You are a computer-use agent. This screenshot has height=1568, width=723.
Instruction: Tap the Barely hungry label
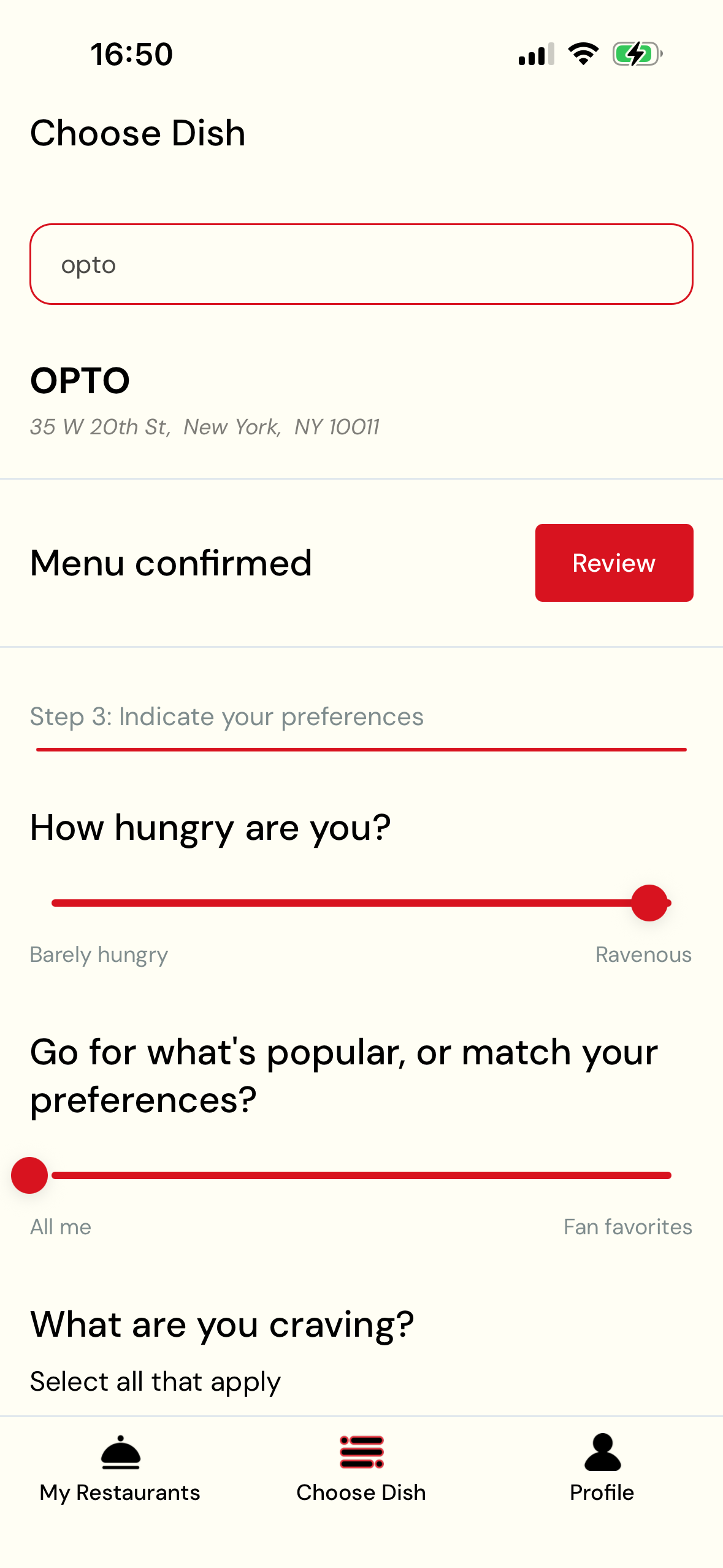point(98,955)
